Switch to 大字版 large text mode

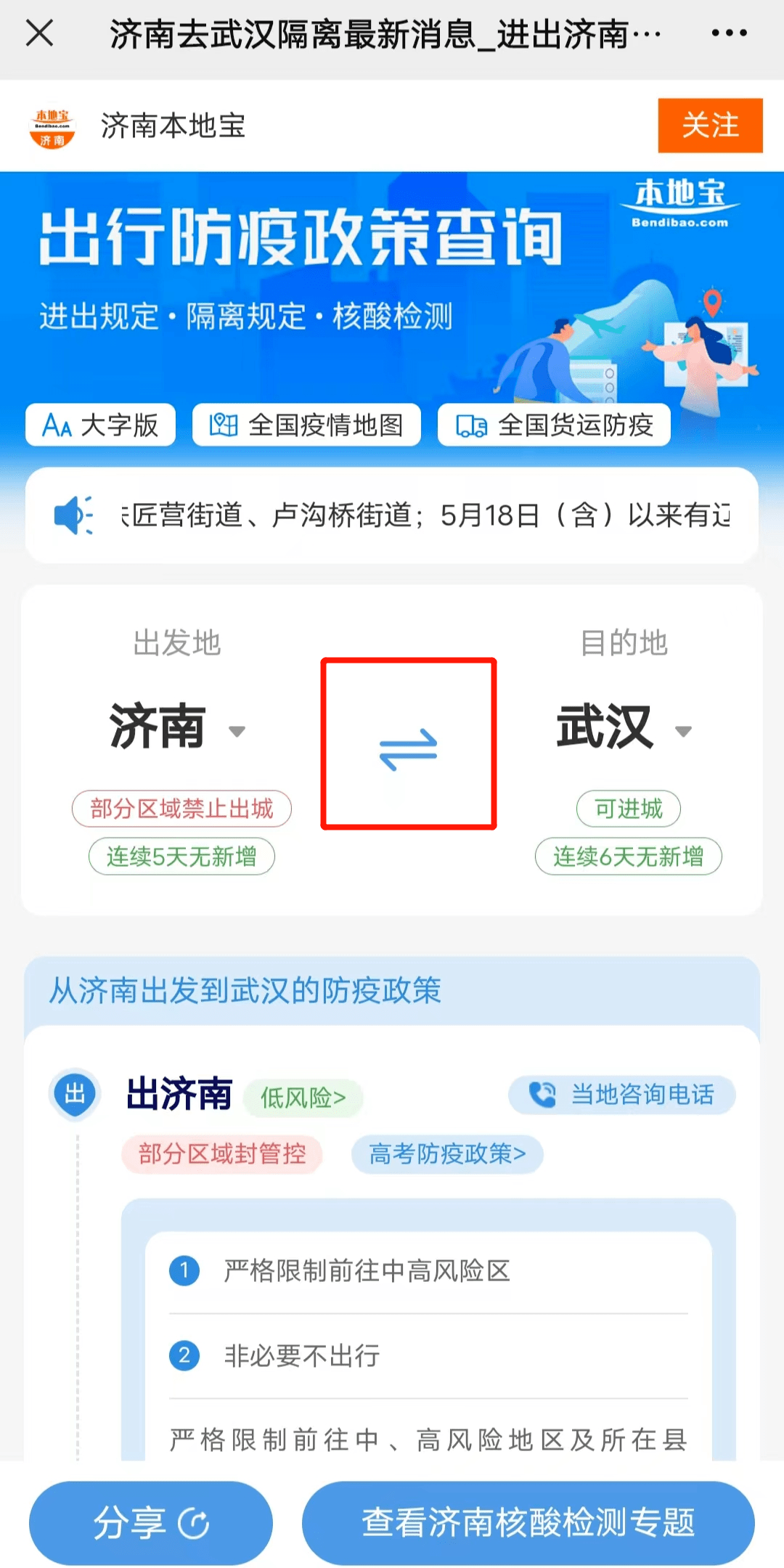(x=101, y=425)
